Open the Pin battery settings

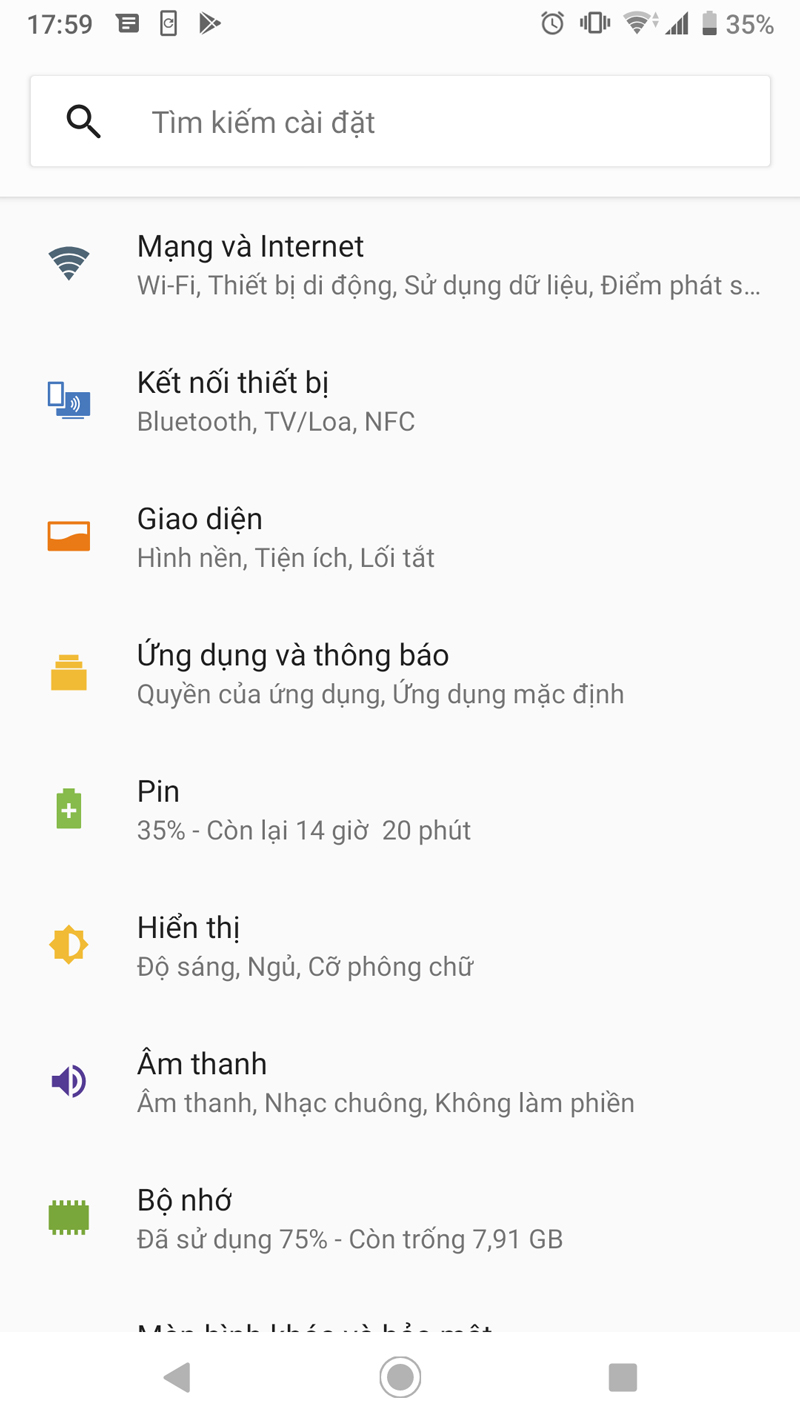pos(400,809)
